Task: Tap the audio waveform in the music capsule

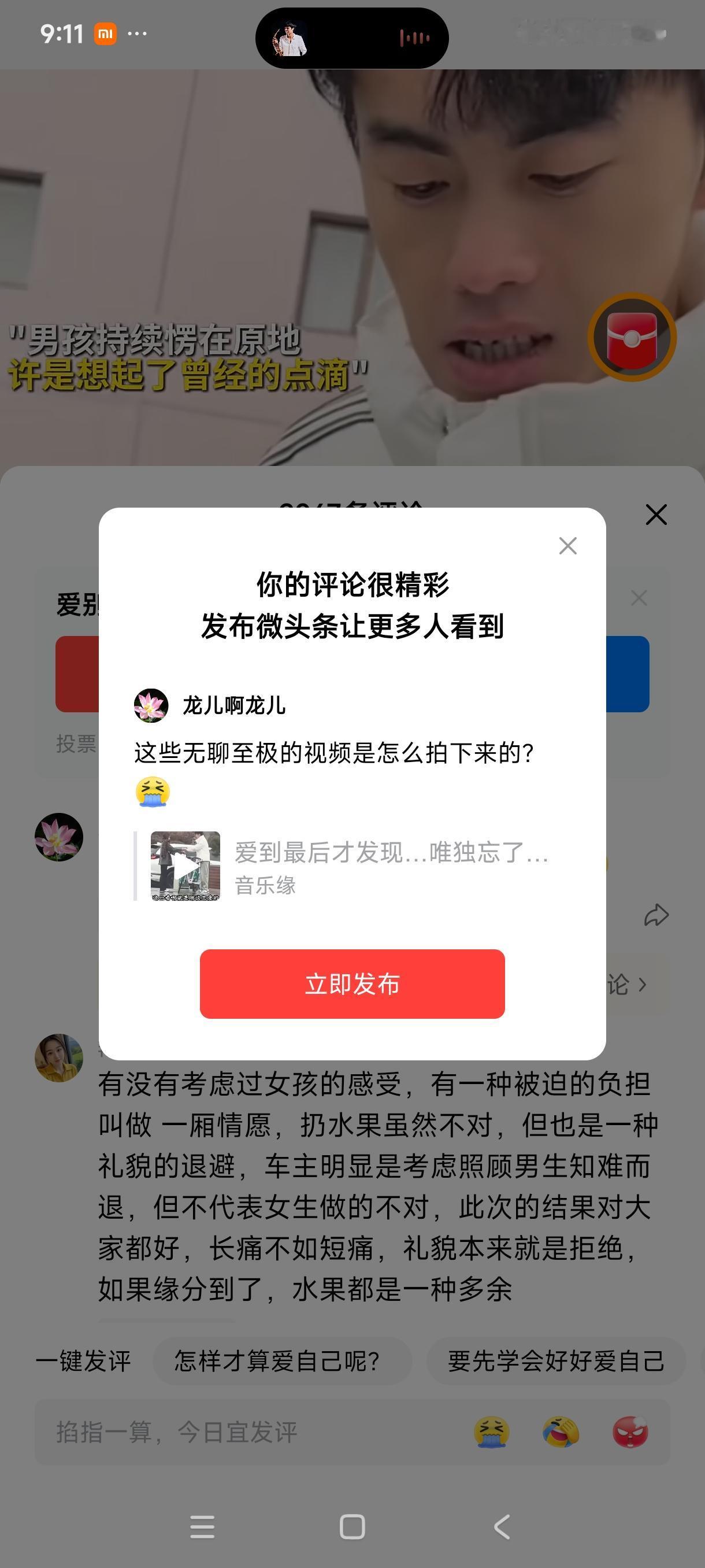Action: 413,38
